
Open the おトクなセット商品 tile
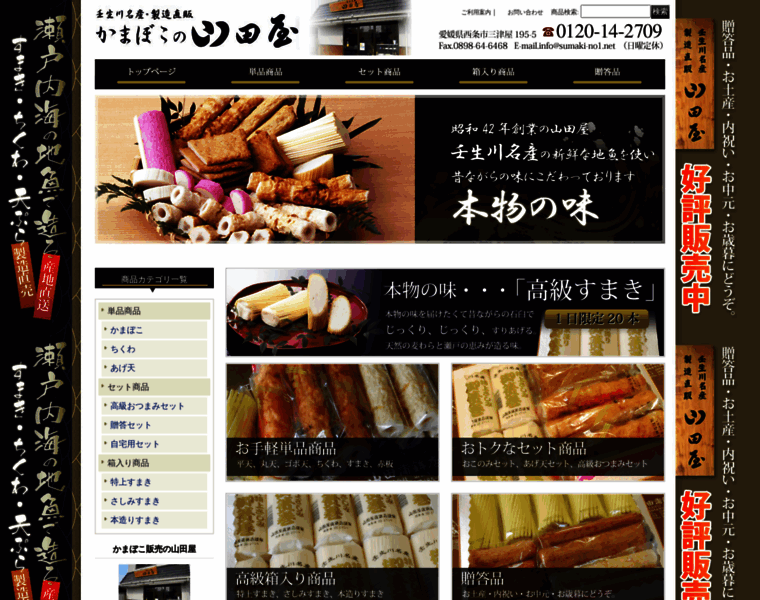[557, 422]
